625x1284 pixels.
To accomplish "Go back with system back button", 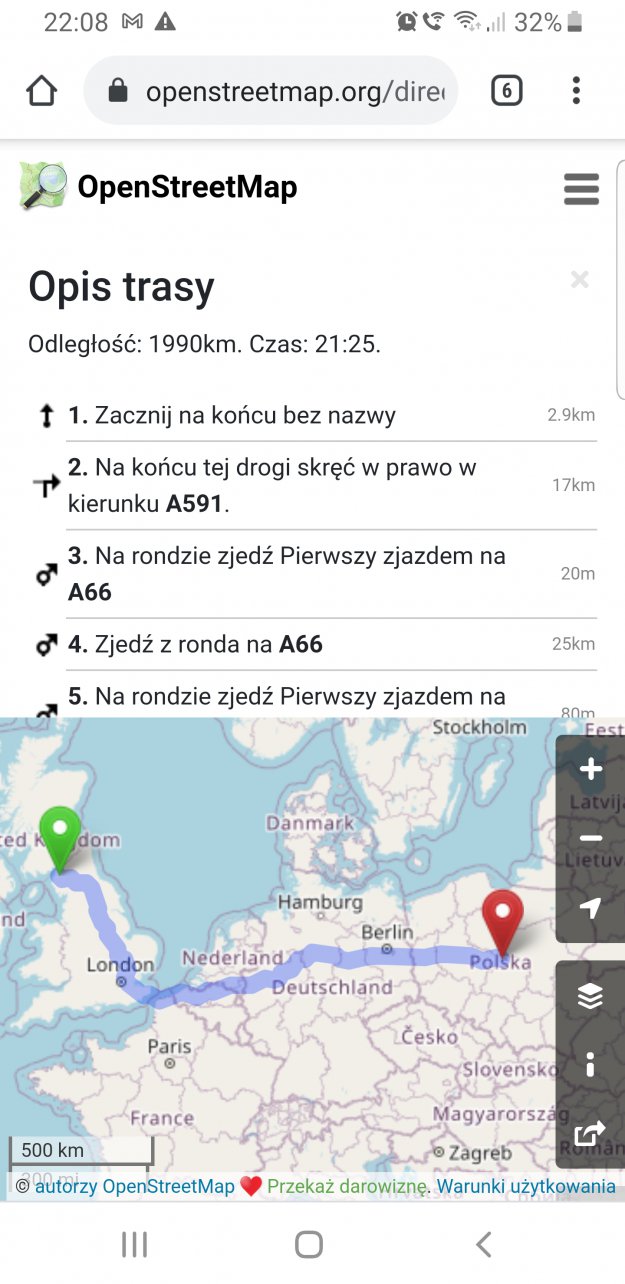I will [x=484, y=1244].
